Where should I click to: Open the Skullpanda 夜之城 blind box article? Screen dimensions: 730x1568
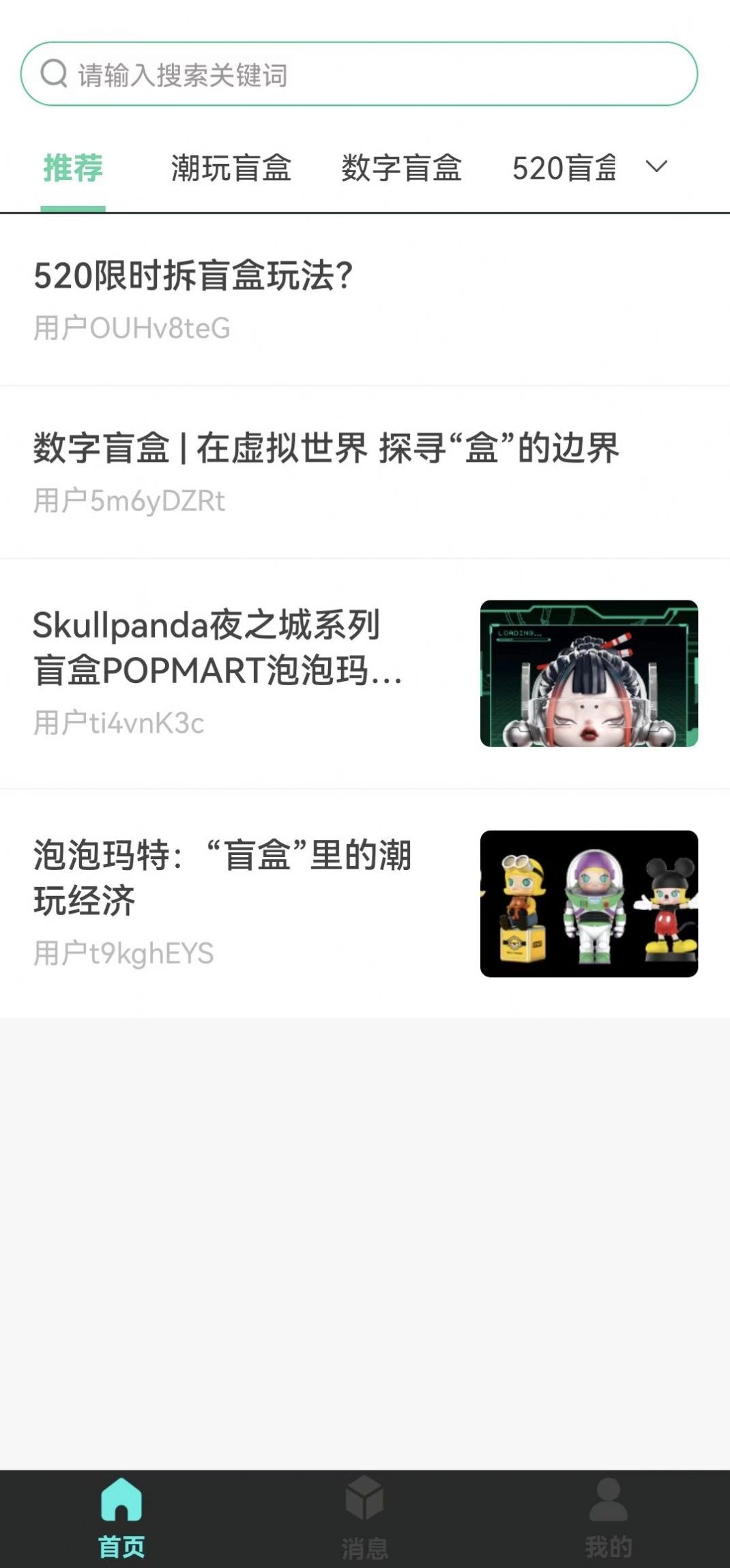tap(218, 650)
